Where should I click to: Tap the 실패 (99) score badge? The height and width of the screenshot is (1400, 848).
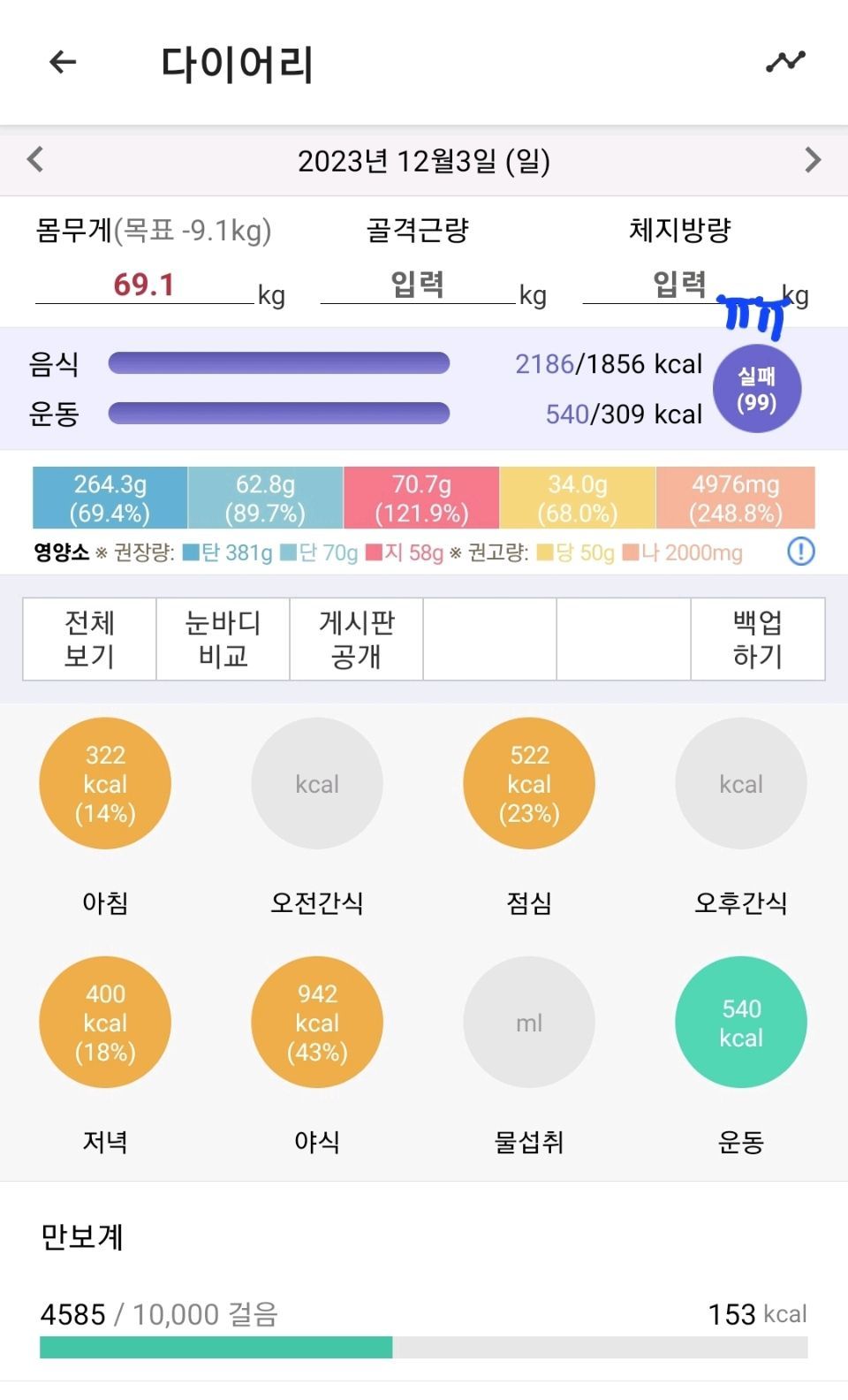(x=757, y=389)
